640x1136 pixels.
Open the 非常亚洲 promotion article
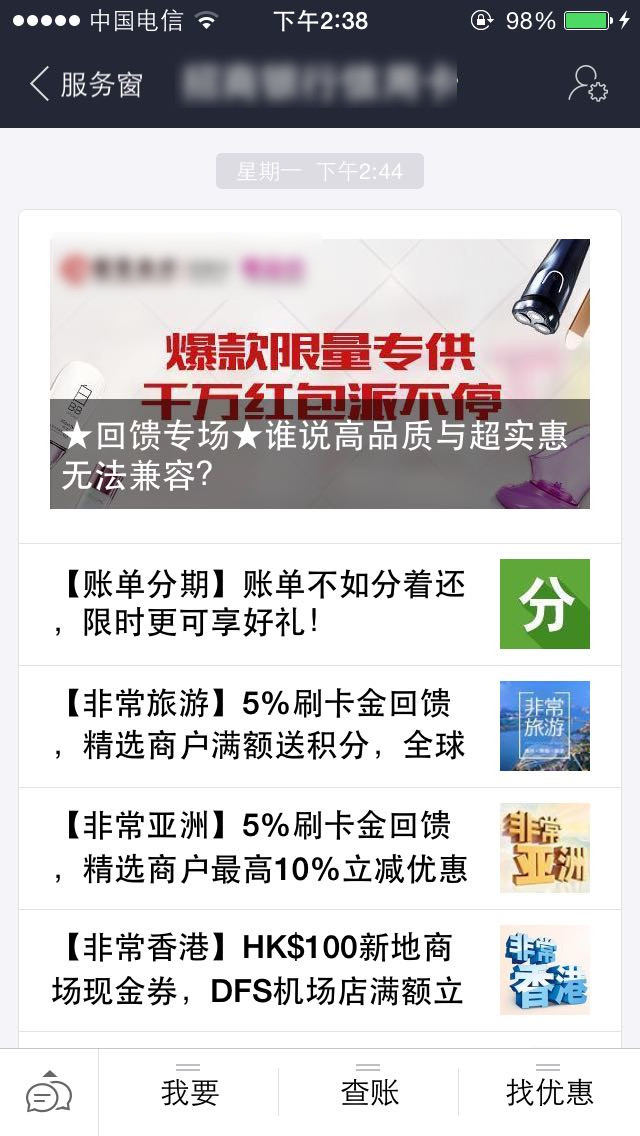click(320, 848)
